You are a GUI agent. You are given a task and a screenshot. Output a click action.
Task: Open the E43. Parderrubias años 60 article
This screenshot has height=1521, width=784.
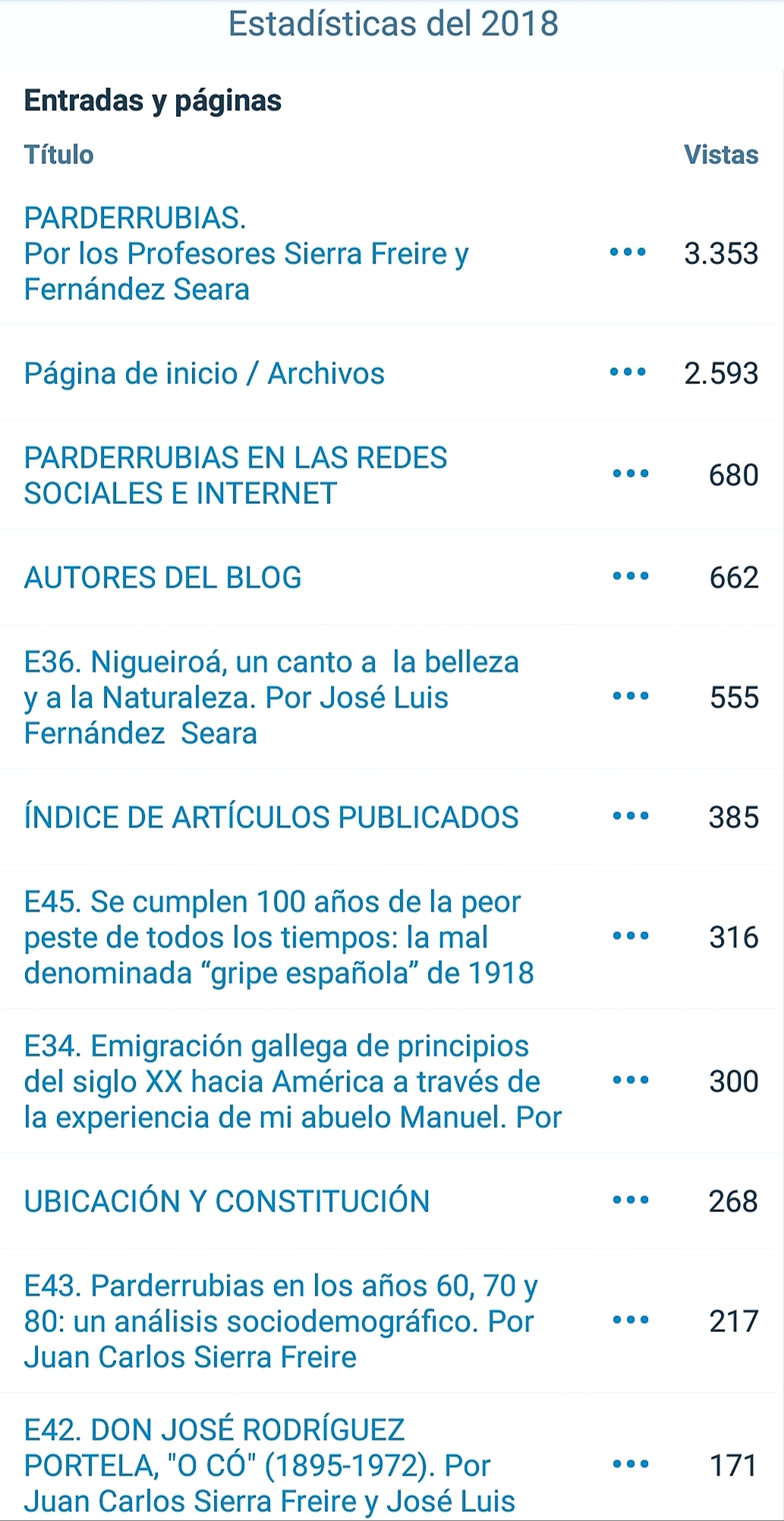(281, 1321)
